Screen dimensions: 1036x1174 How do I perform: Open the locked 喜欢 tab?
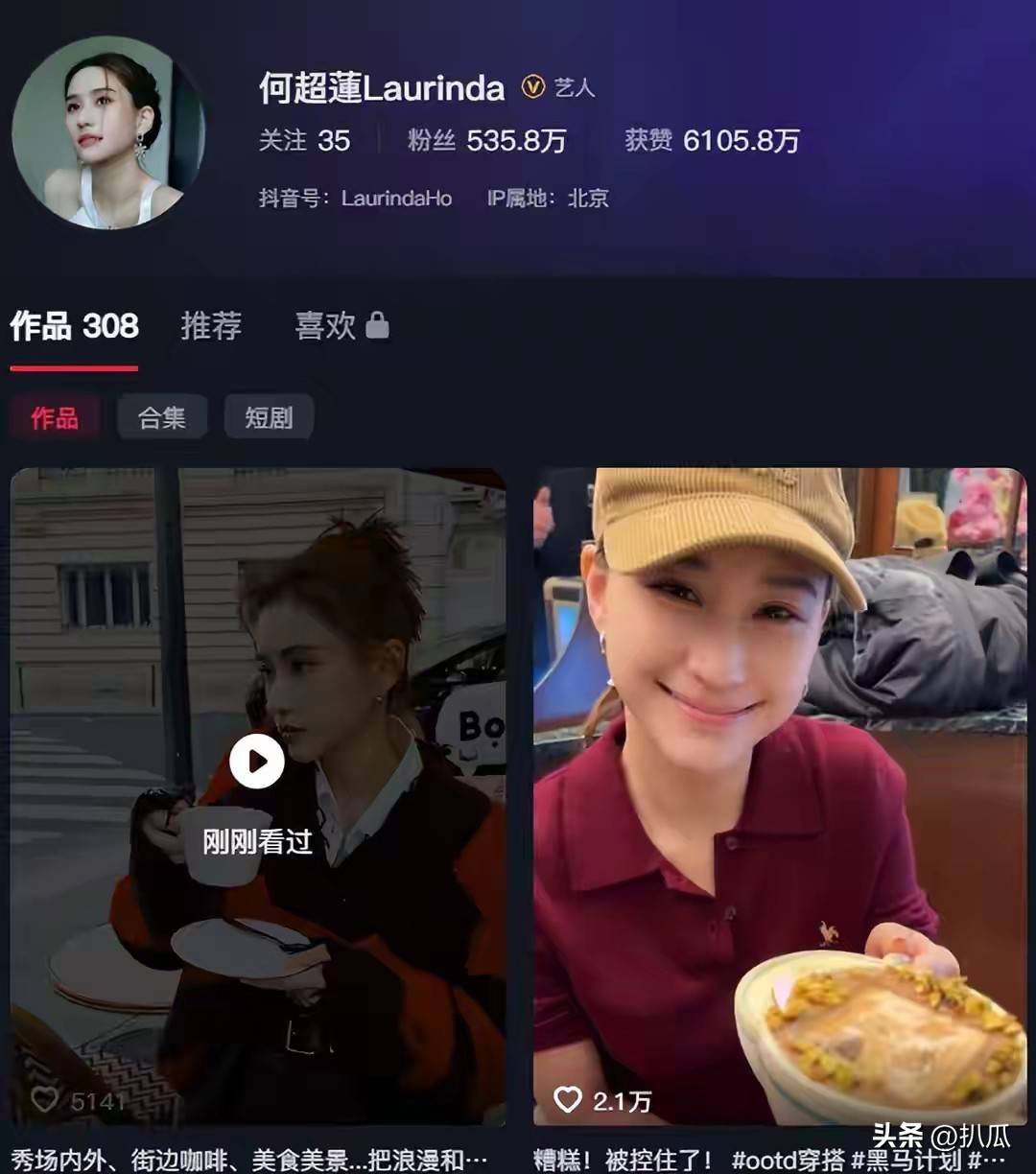(341, 326)
